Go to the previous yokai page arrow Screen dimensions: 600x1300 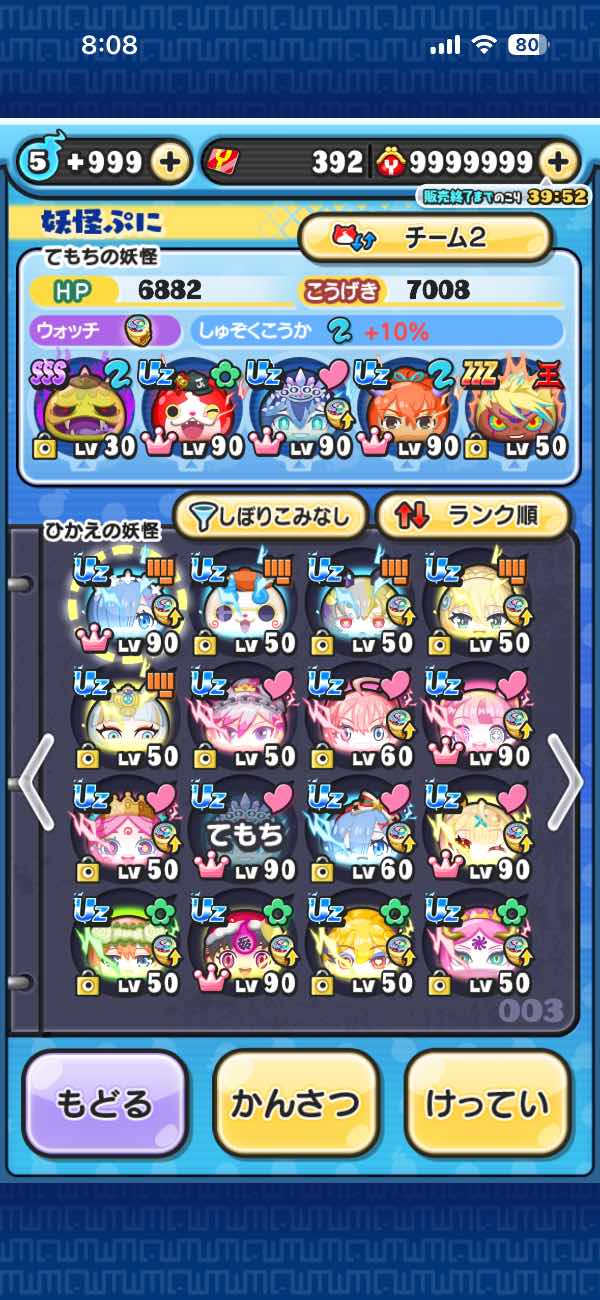coord(35,781)
